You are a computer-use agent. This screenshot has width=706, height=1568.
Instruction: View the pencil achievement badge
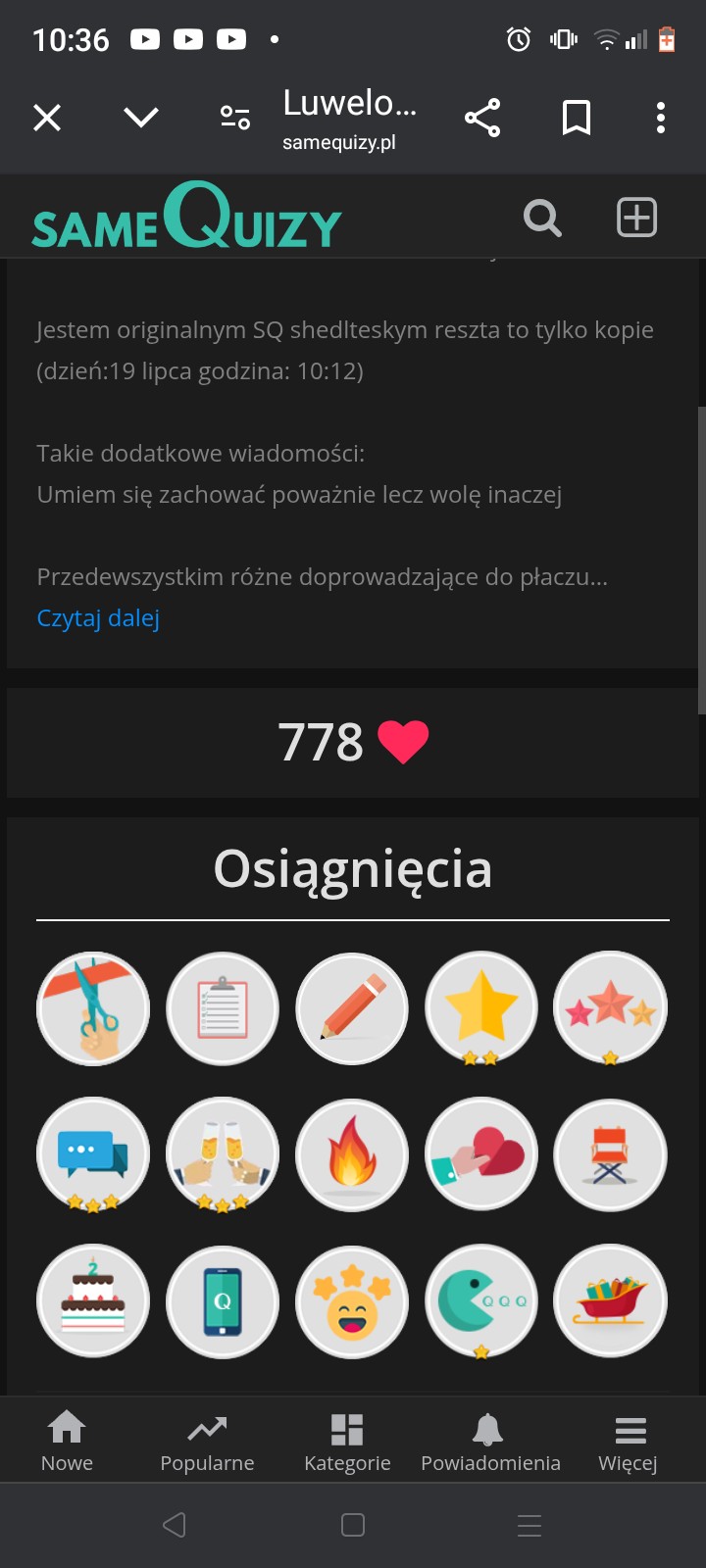pyautogui.click(x=352, y=1008)
